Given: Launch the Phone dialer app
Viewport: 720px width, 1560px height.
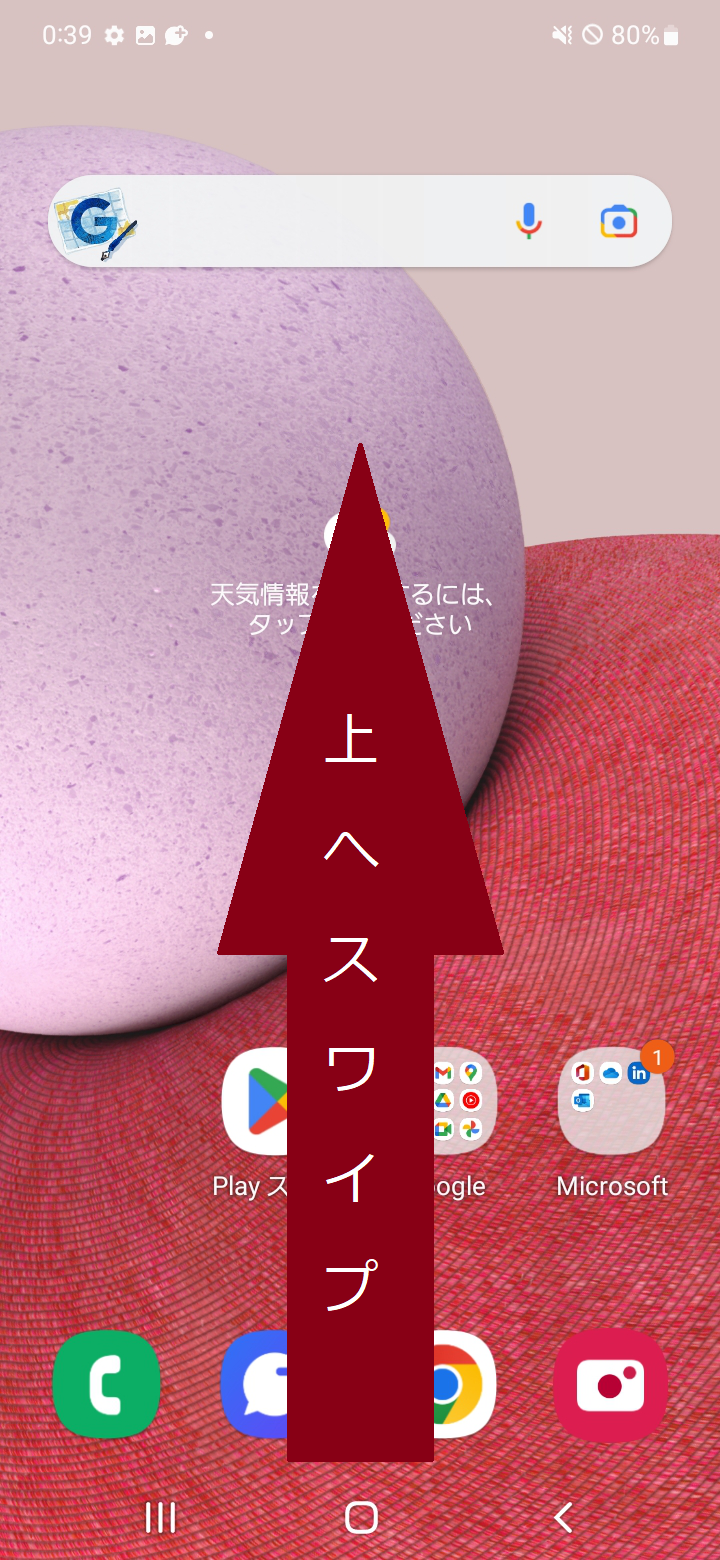Looking at the screenshot, I should [x=106, y=1384].
